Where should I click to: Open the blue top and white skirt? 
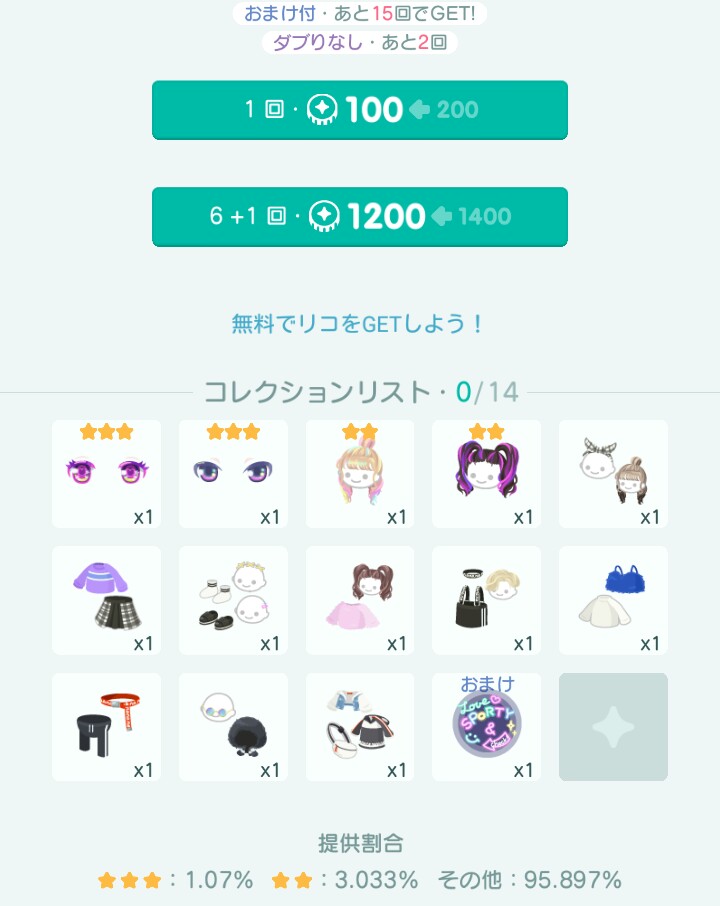point(613,600)
